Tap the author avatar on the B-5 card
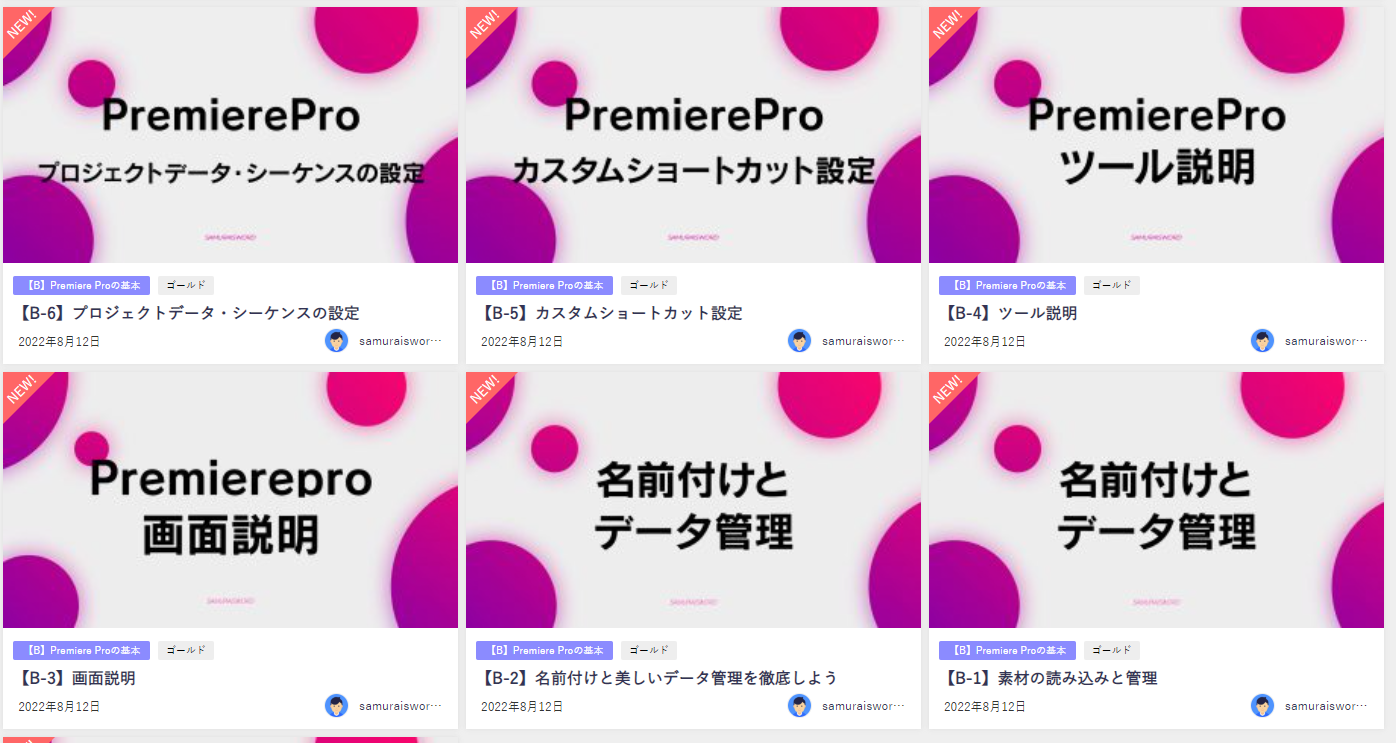Screen dimensions: 1396x743 coord(799,341)
